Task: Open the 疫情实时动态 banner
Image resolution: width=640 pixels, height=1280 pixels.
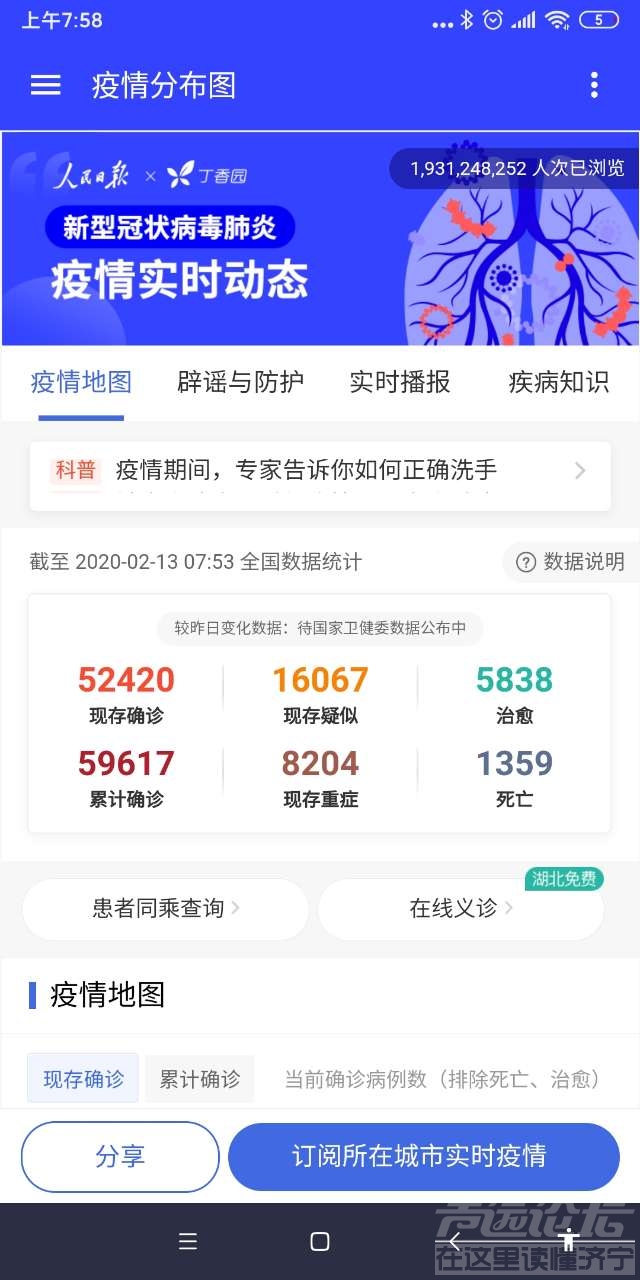Action: click(320, 240)
